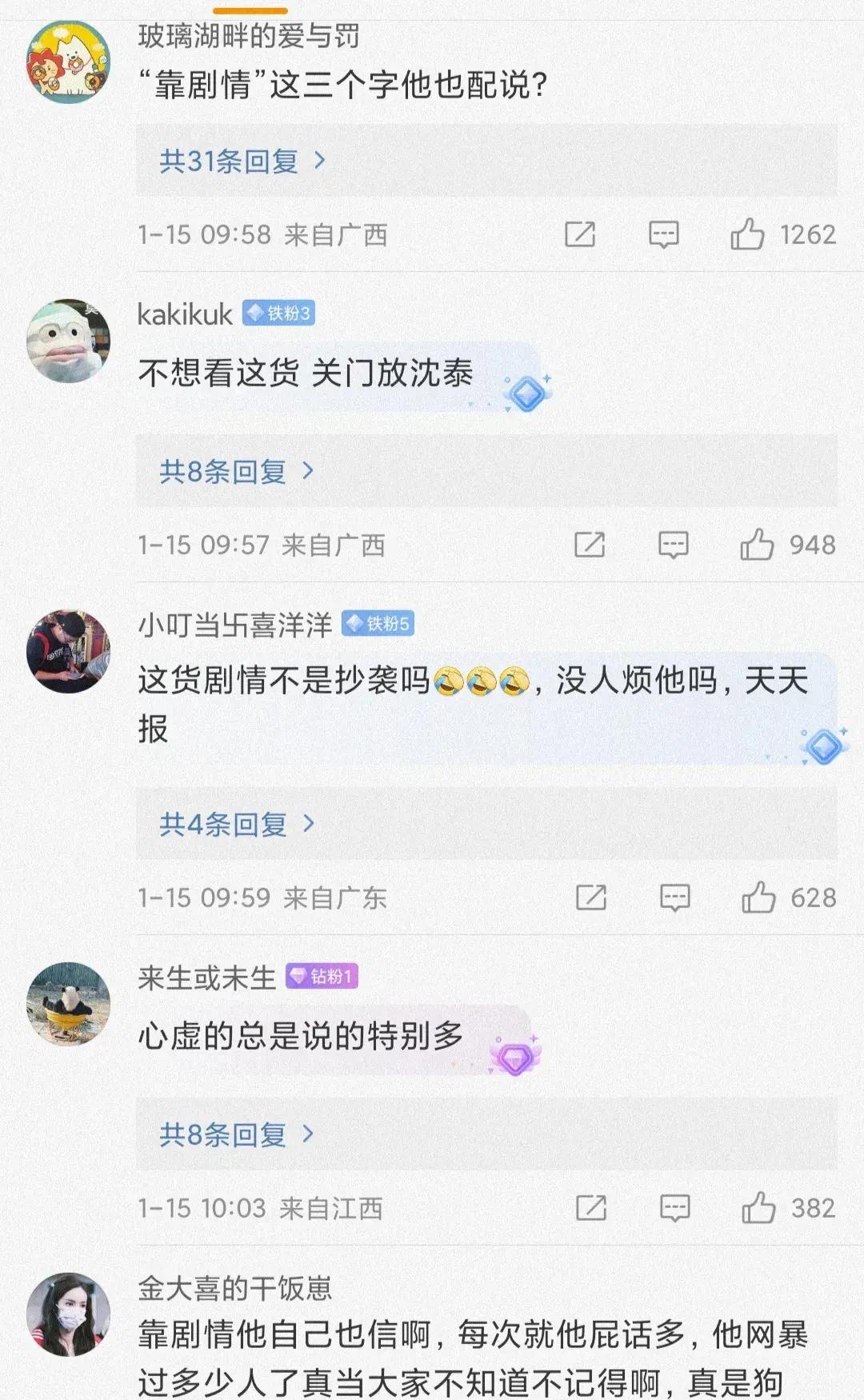Like kakikuk's comment
The height and width of the screenshot is (1400, 864).
(x=757, y=546)
